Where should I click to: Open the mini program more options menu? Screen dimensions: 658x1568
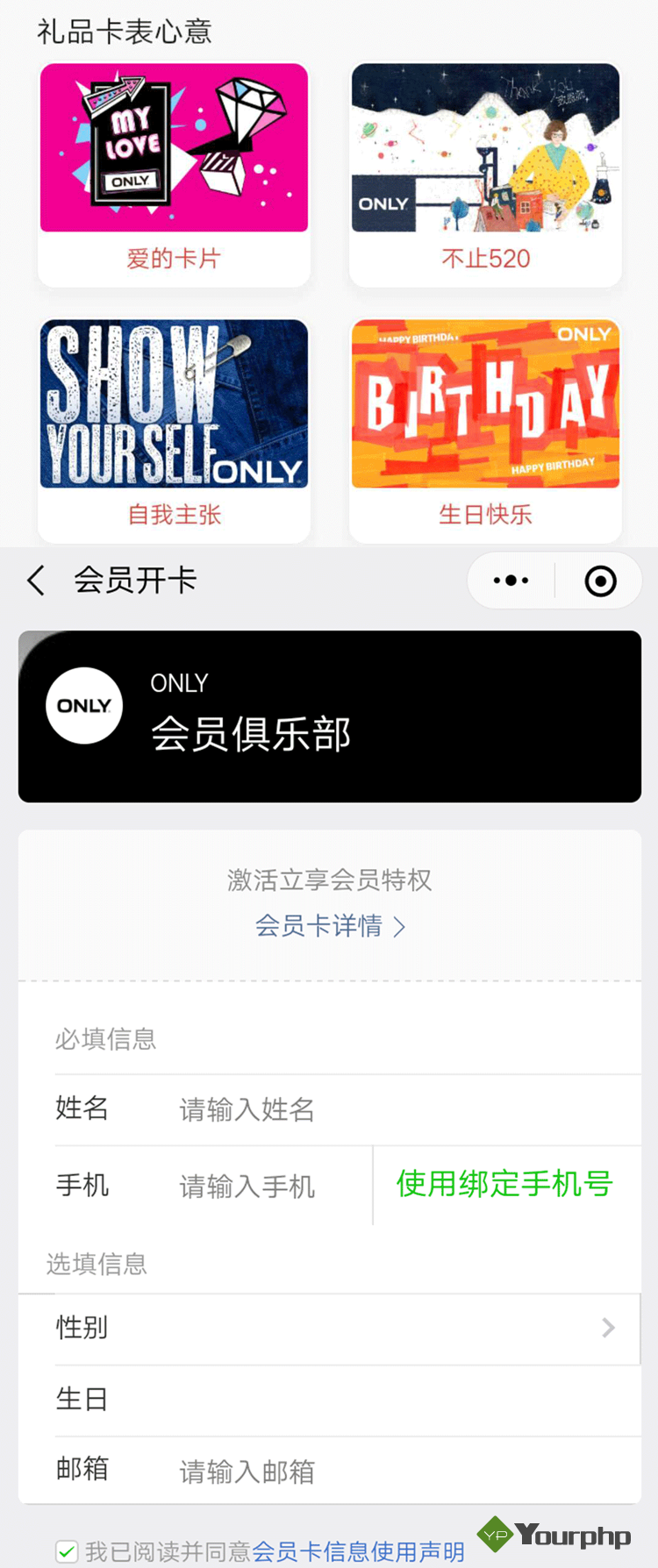tap(511, 581)
